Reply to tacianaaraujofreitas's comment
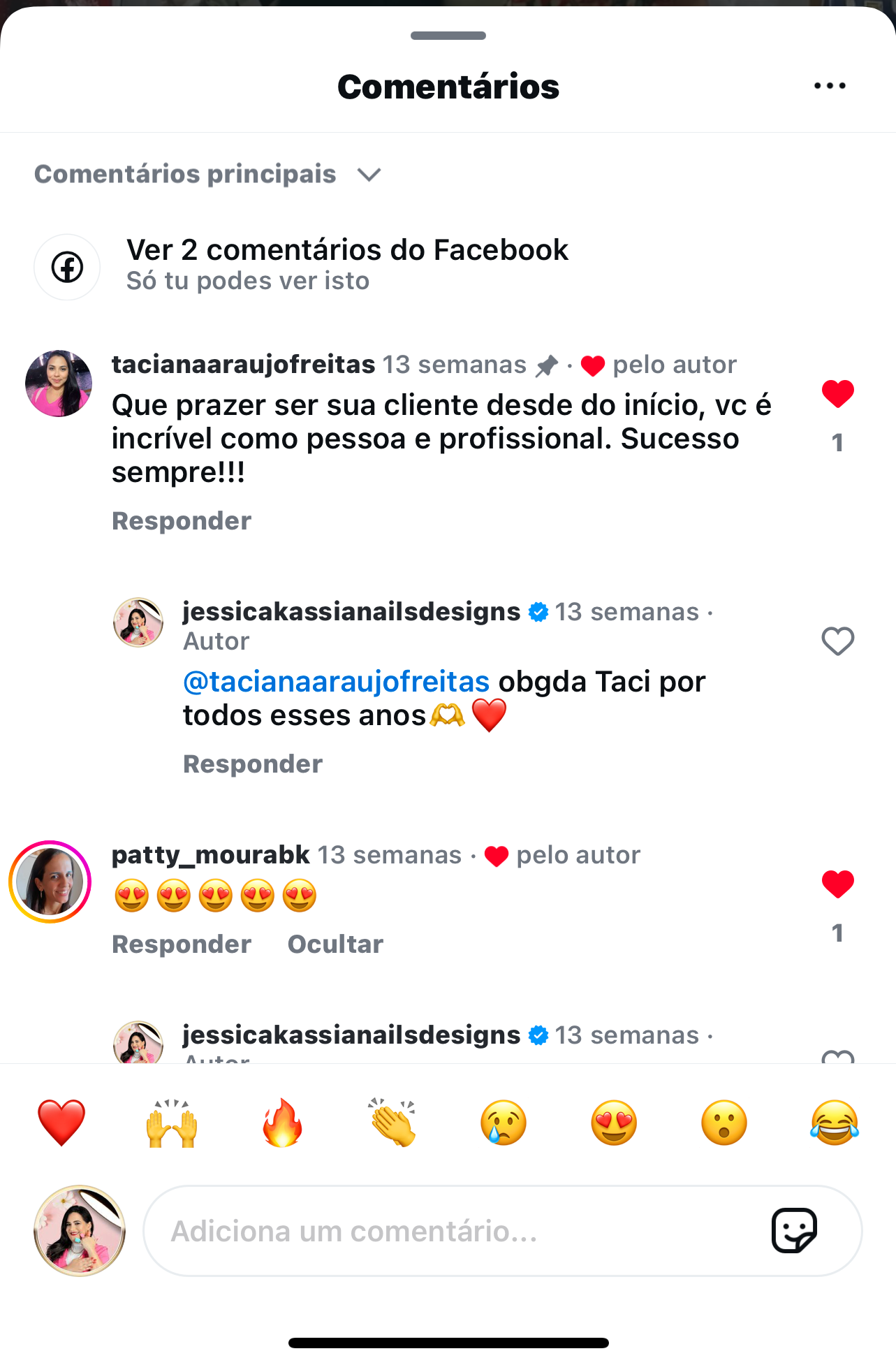896x1365 pixels. coord(182,521)
